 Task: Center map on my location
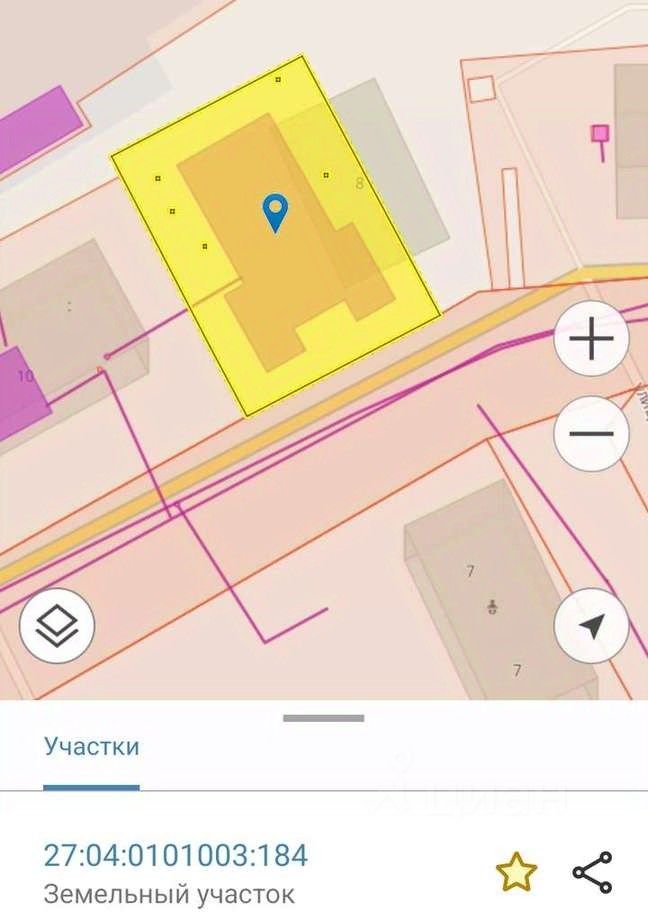pos(591,626)
